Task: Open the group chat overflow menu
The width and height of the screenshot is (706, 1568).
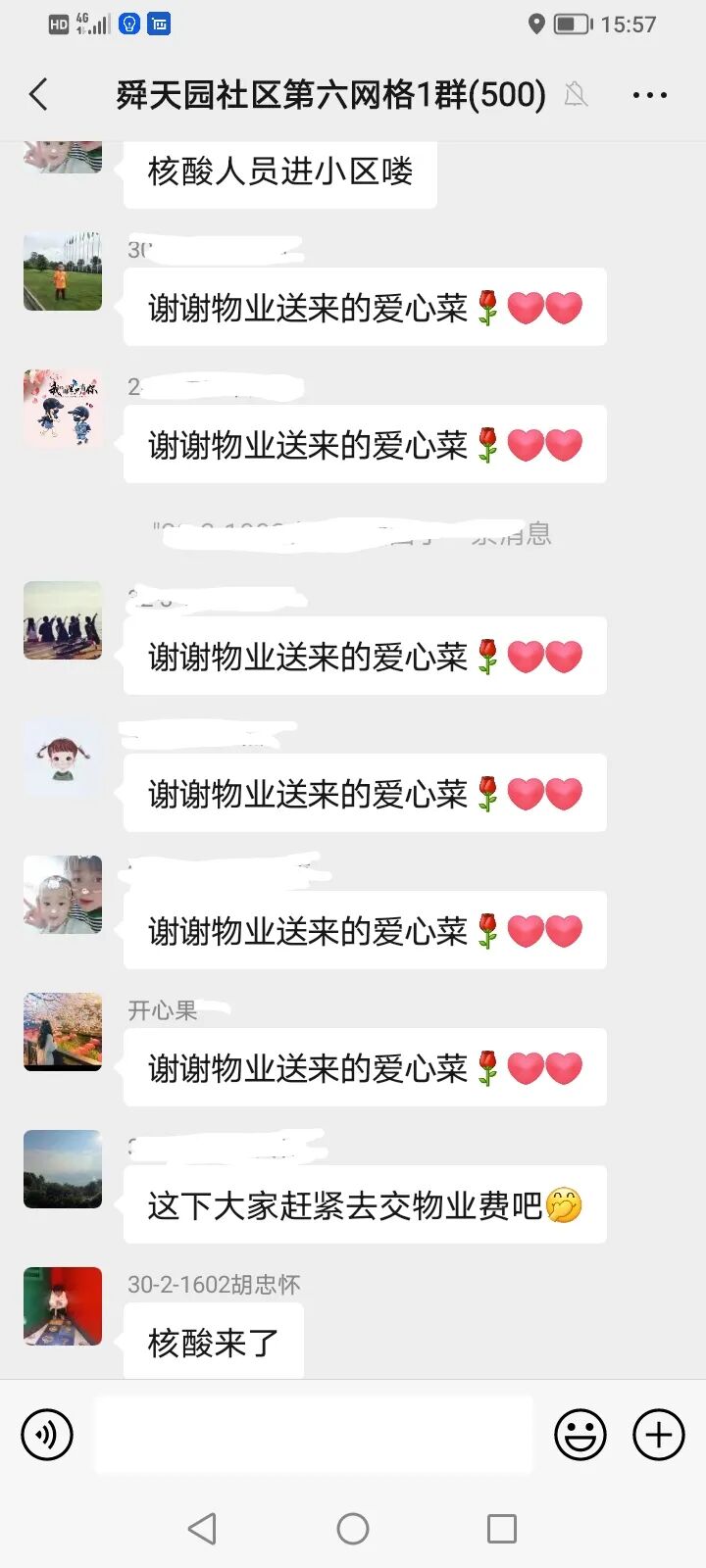Action: point(649,95)
